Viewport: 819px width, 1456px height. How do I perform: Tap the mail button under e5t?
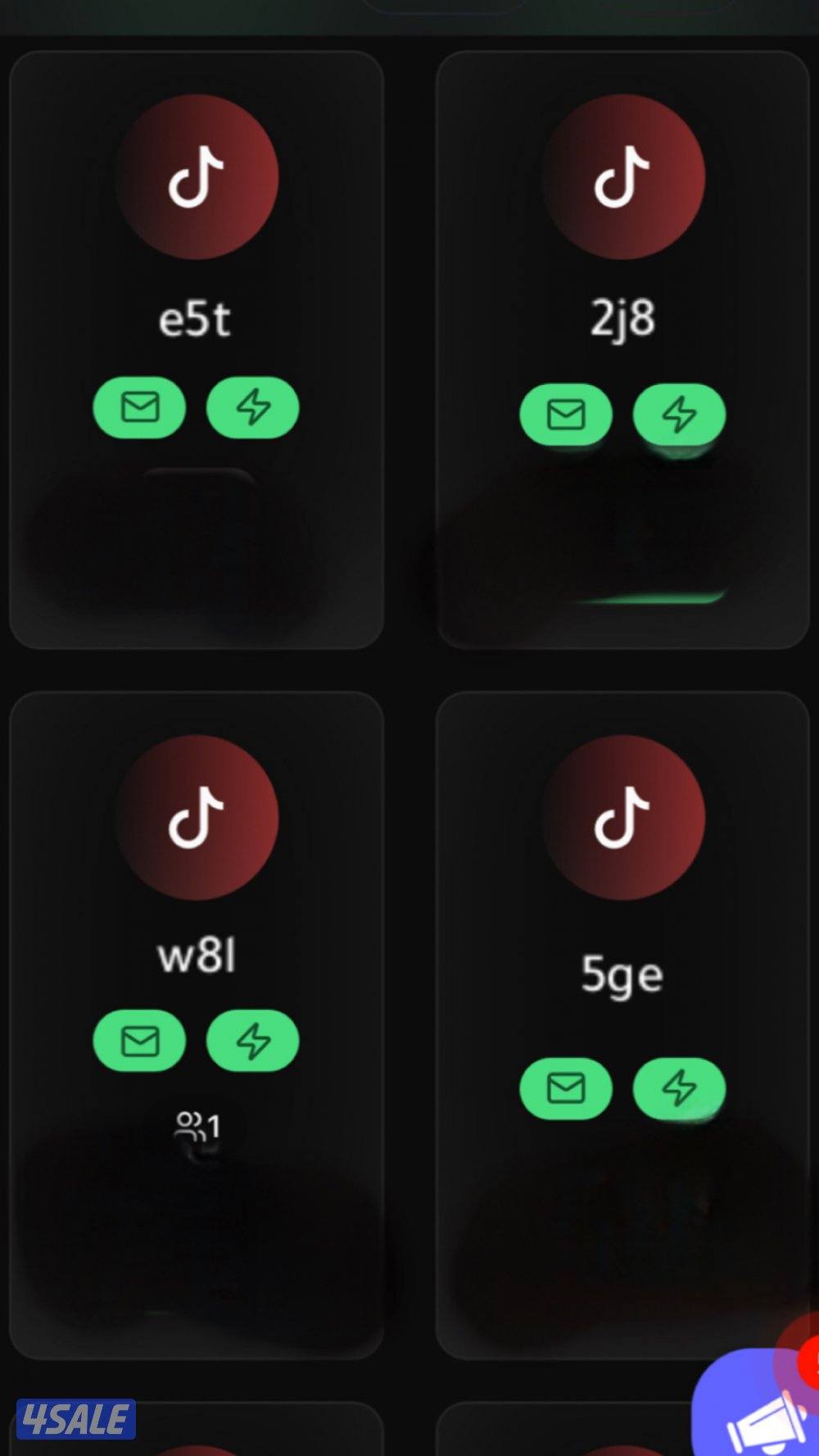139,407
